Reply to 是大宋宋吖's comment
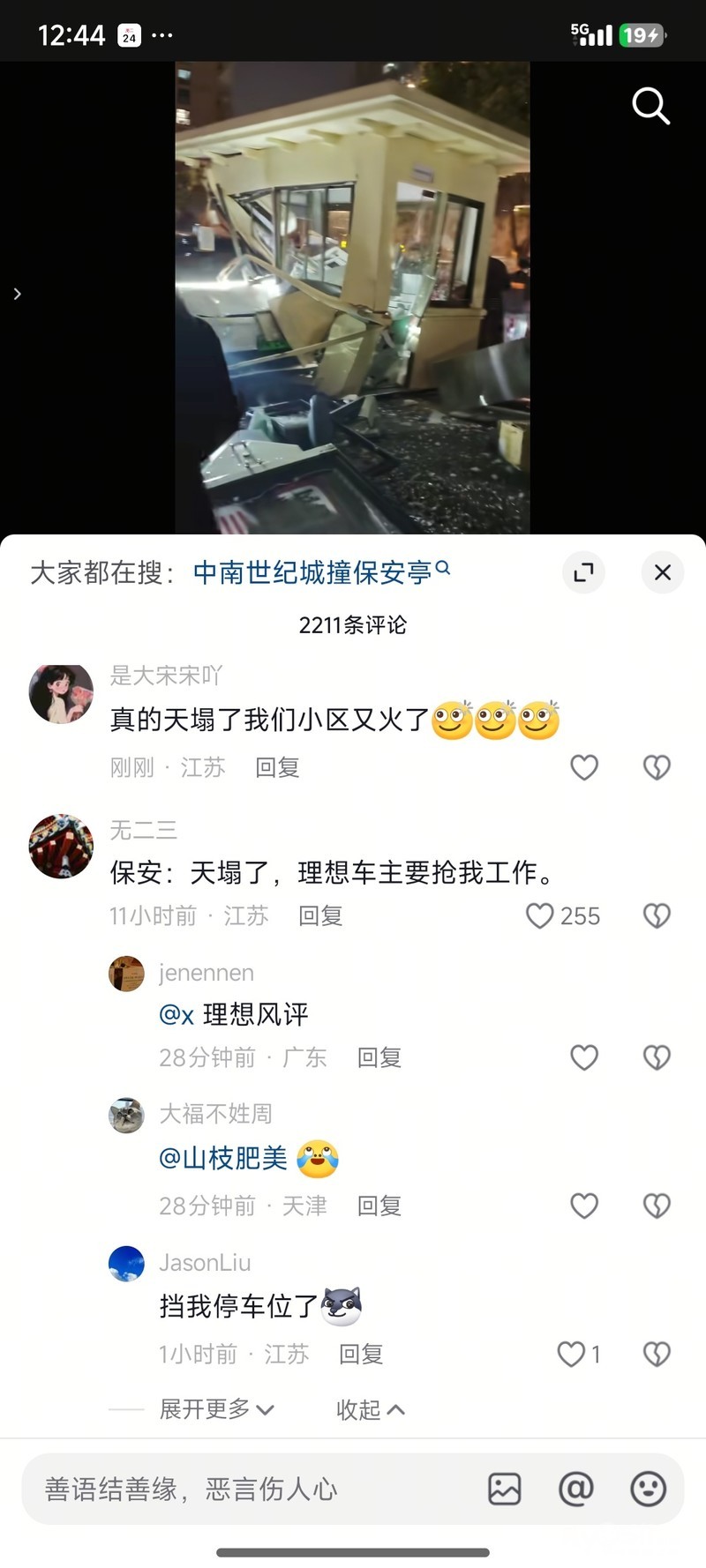Screen dimensions: 706x1568 pyautogui.click(x=277, y=767)
